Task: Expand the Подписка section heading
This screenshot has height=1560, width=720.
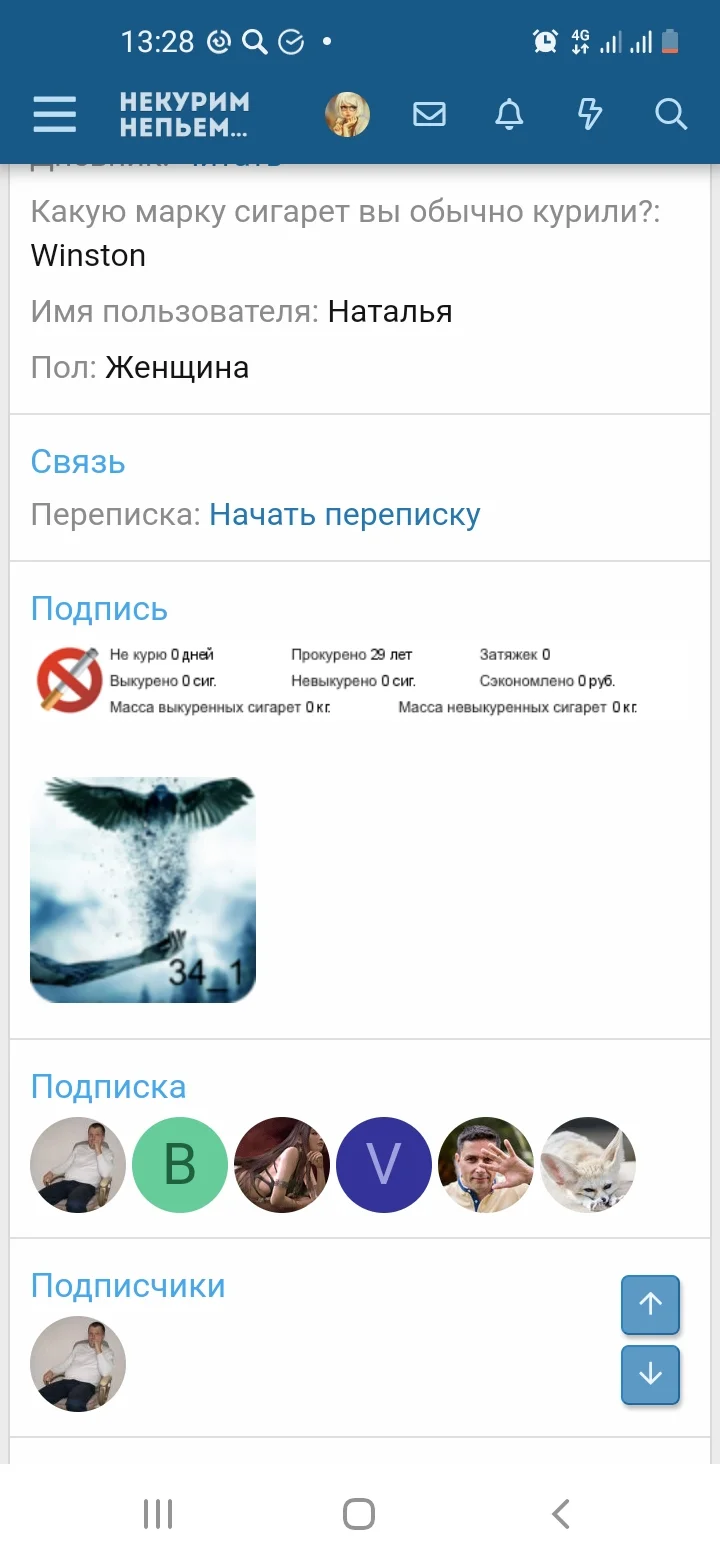Action: point(108,1086)
